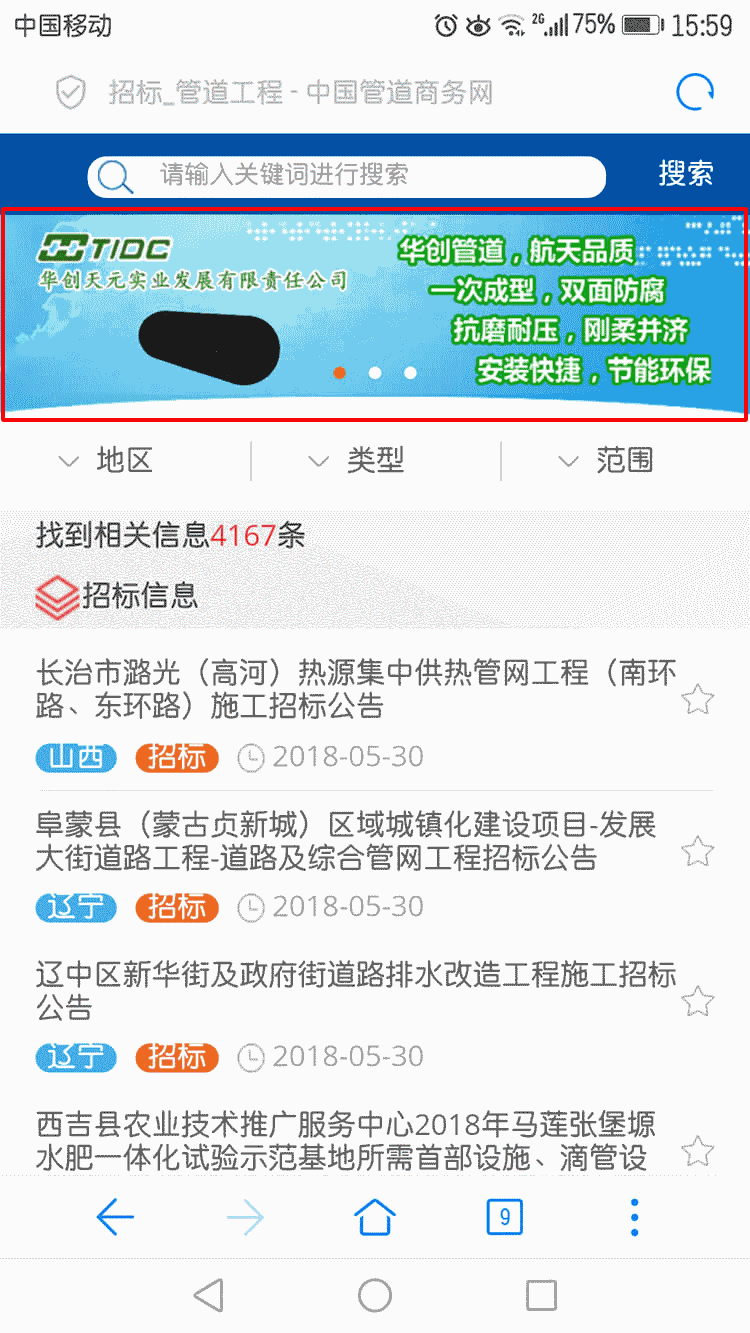Star the 西吉县 tender notice
This screenshot has height=1333, width=750.
point(697,1151)
